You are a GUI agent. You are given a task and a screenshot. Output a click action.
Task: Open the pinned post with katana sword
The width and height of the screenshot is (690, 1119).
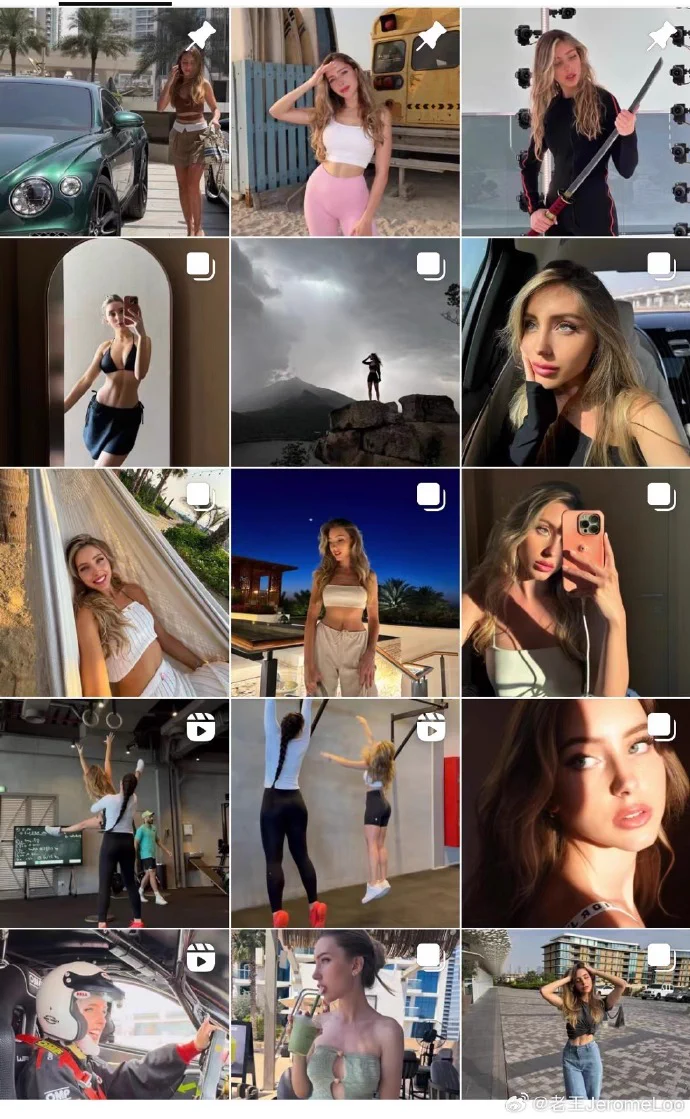click(575, 122)
